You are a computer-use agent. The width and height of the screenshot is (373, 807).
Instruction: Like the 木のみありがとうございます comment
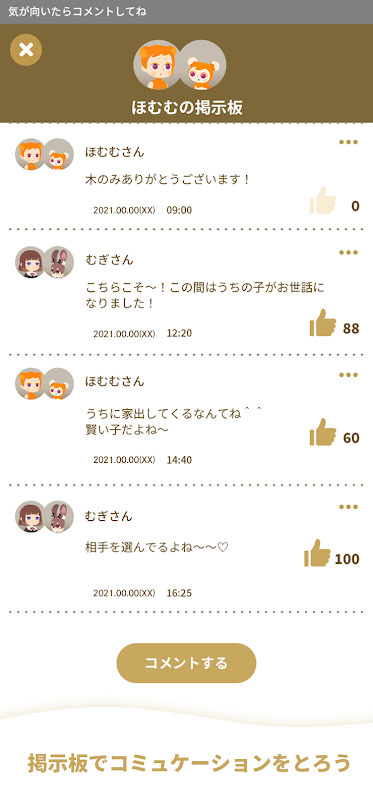(x=323, y=200)
